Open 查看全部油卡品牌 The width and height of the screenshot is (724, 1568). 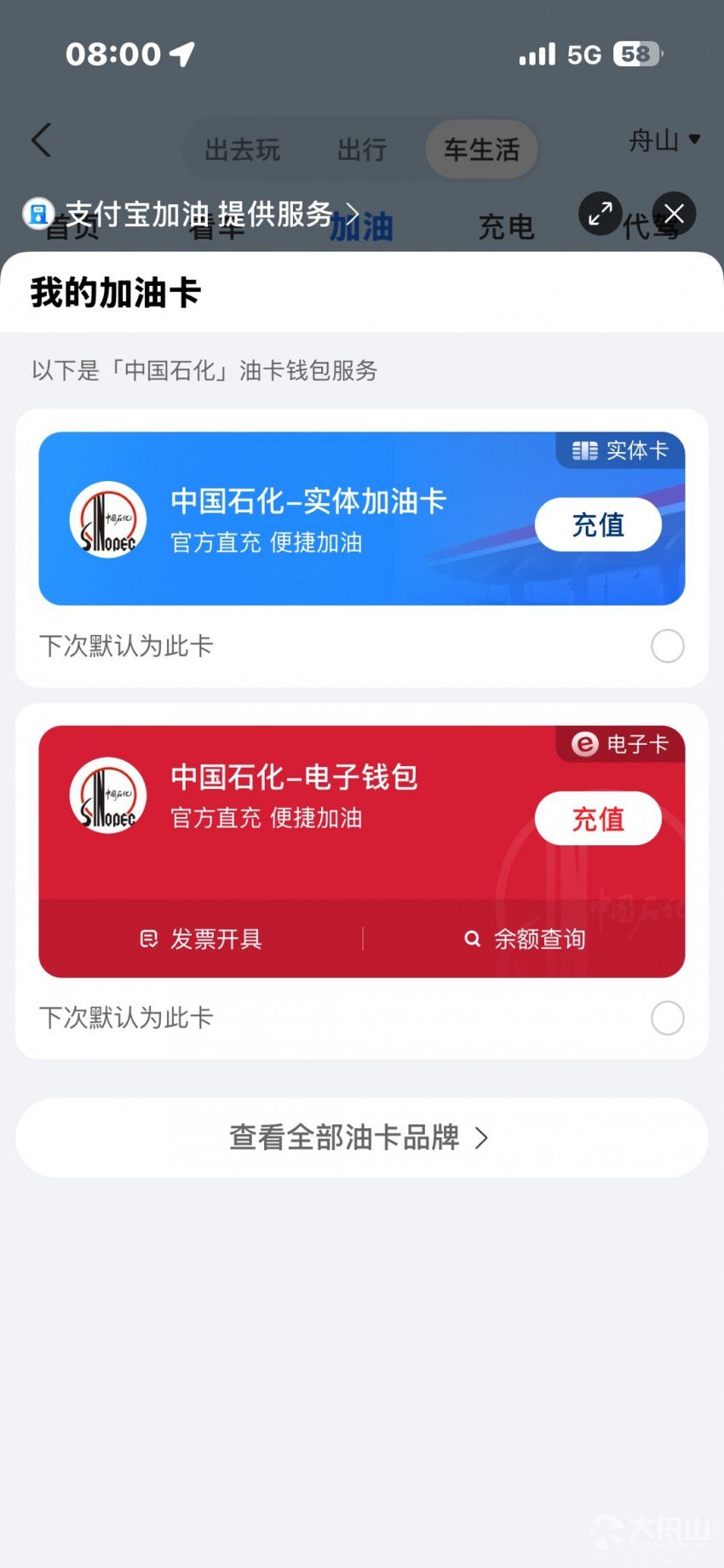[x=362, y=1138]
